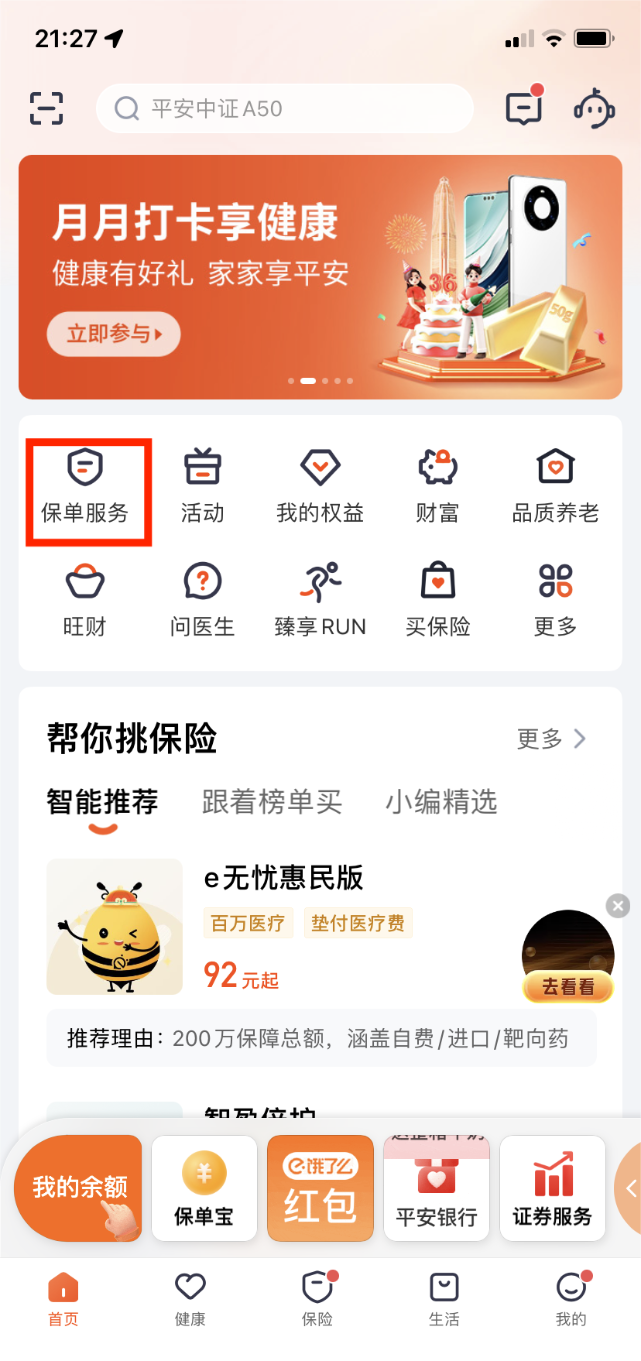Open the 活动 shortcut
This screenshot has height=1361, width=641.
[202, 487]
